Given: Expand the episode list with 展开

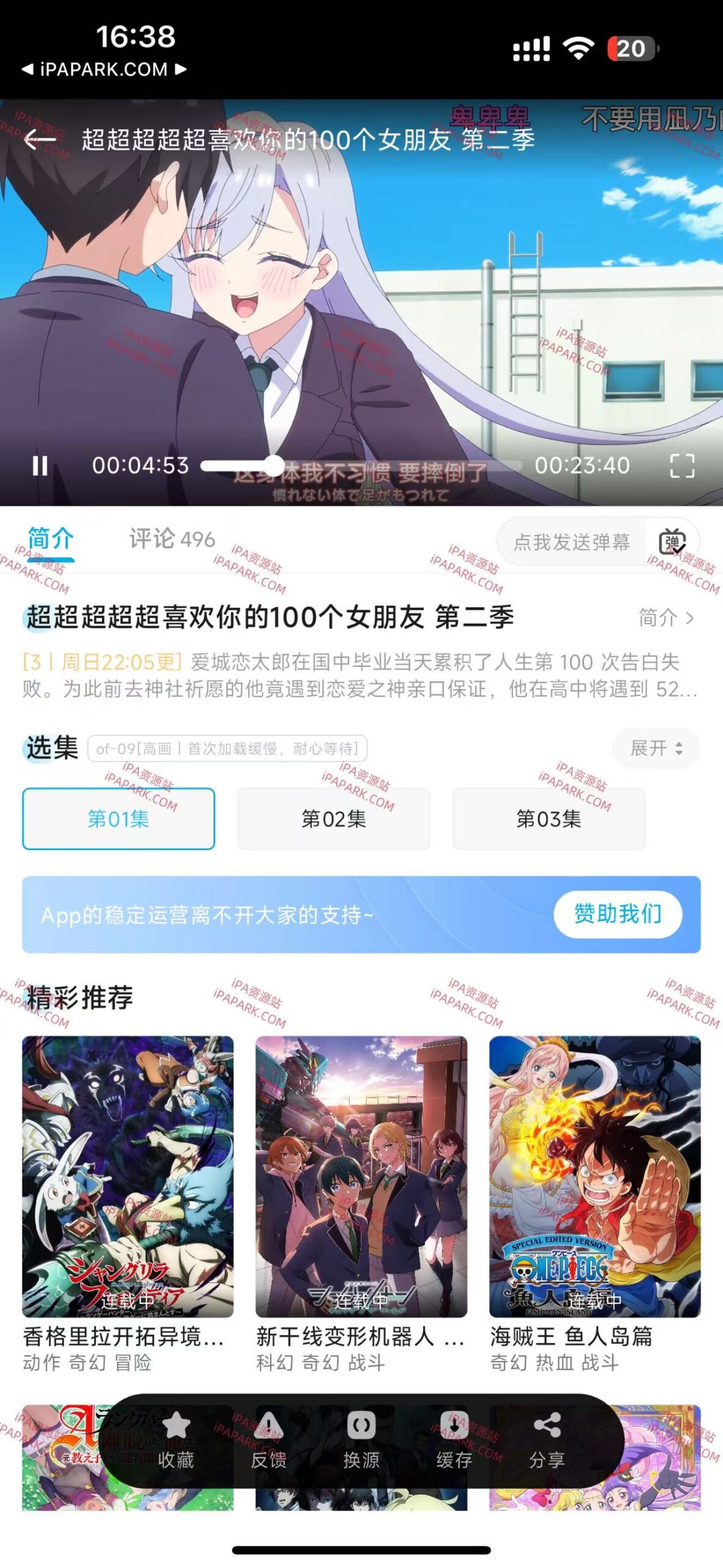Looking at the screenshot, I should (655, 748).
